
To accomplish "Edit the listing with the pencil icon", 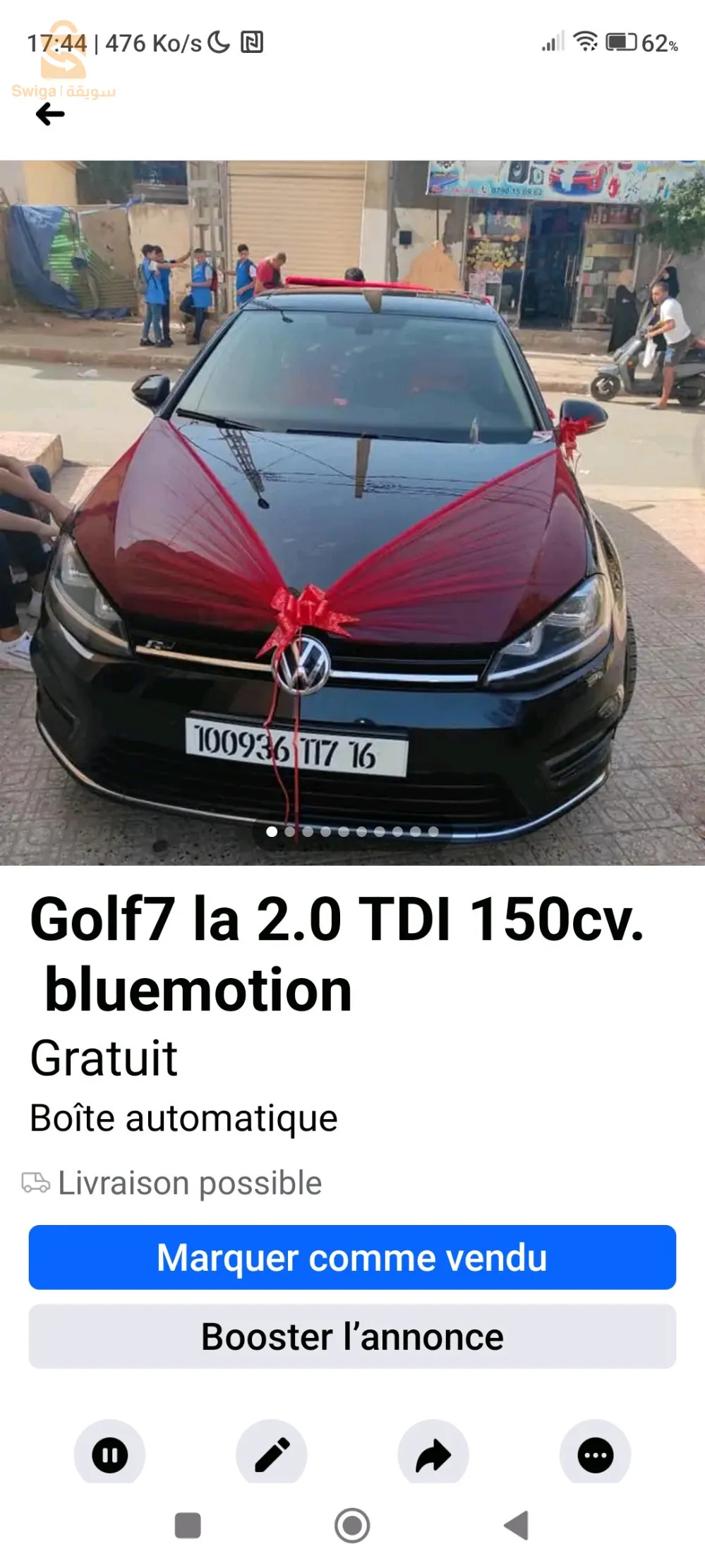I will tap(272, 1455).
